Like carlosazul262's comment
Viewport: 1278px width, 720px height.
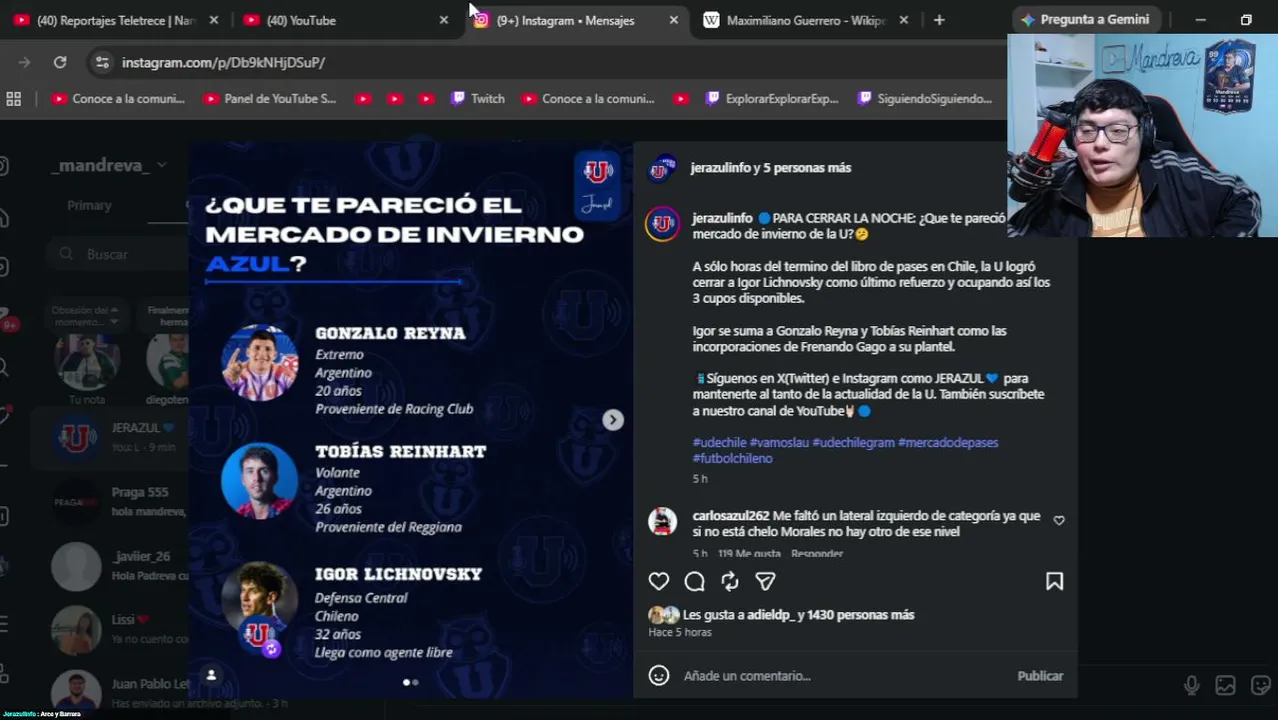[1059, 520]
